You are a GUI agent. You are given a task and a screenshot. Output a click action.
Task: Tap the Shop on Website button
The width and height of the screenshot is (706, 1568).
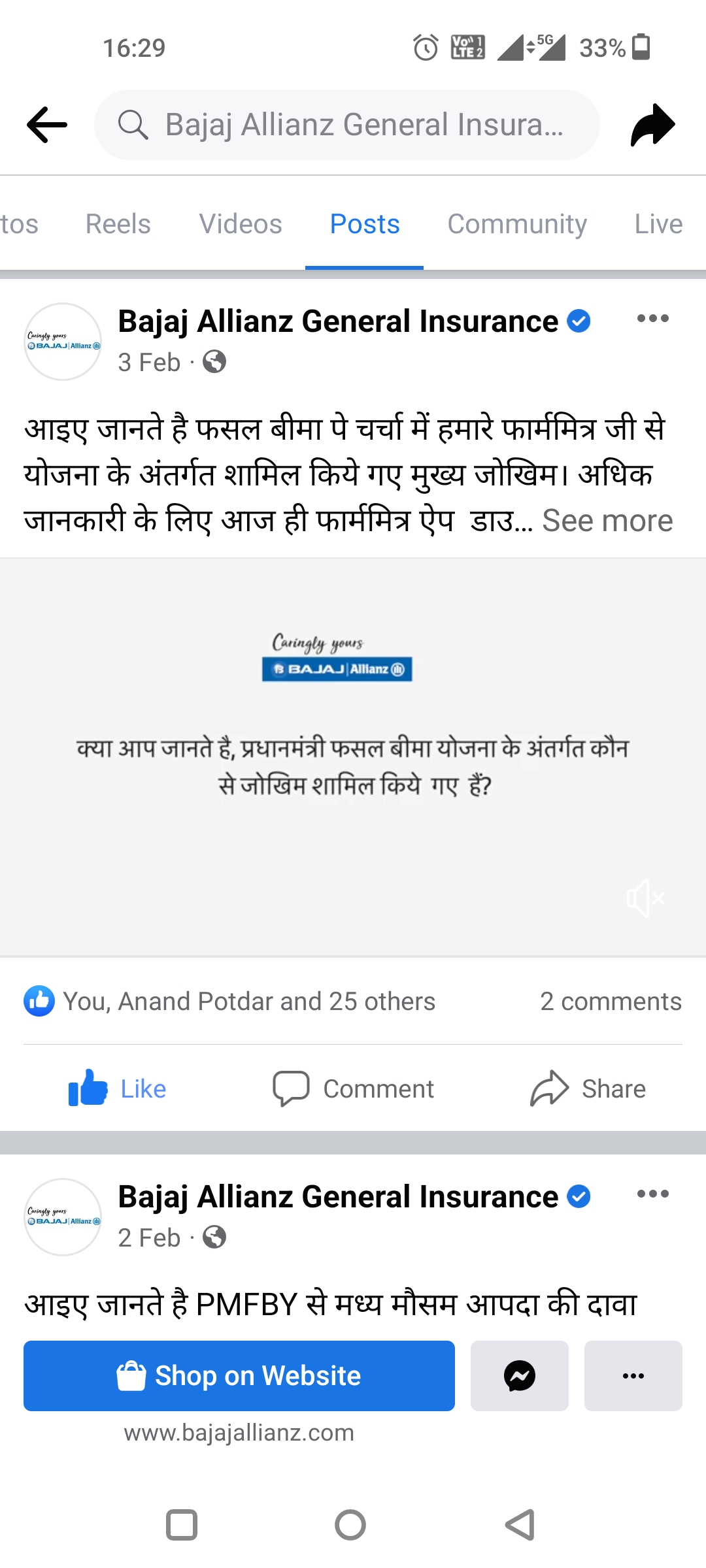click(239, 1375)
